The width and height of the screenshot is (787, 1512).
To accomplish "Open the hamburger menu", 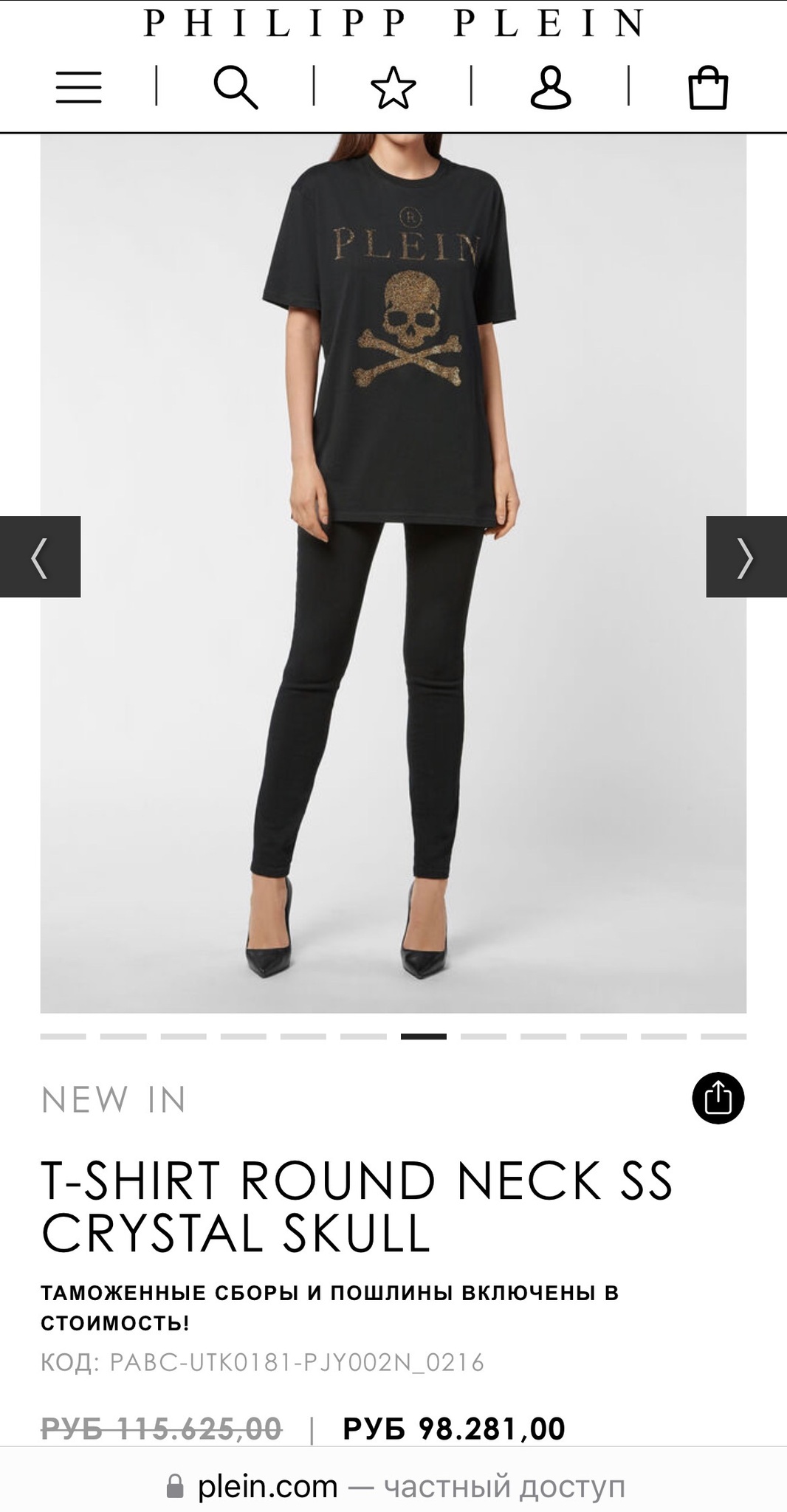I will point(78,87).
